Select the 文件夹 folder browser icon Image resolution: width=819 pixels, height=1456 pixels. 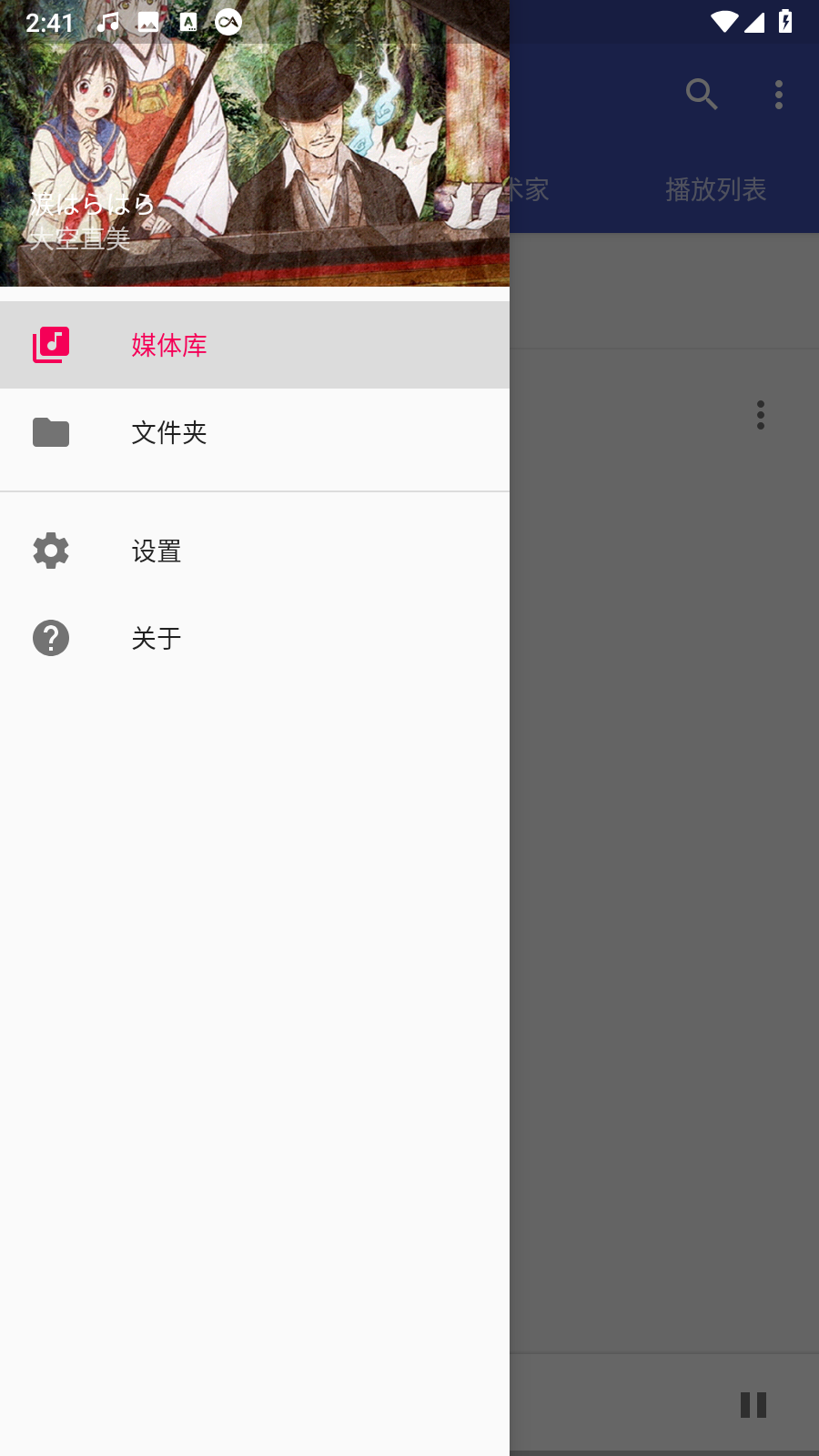tap(50, 432)
